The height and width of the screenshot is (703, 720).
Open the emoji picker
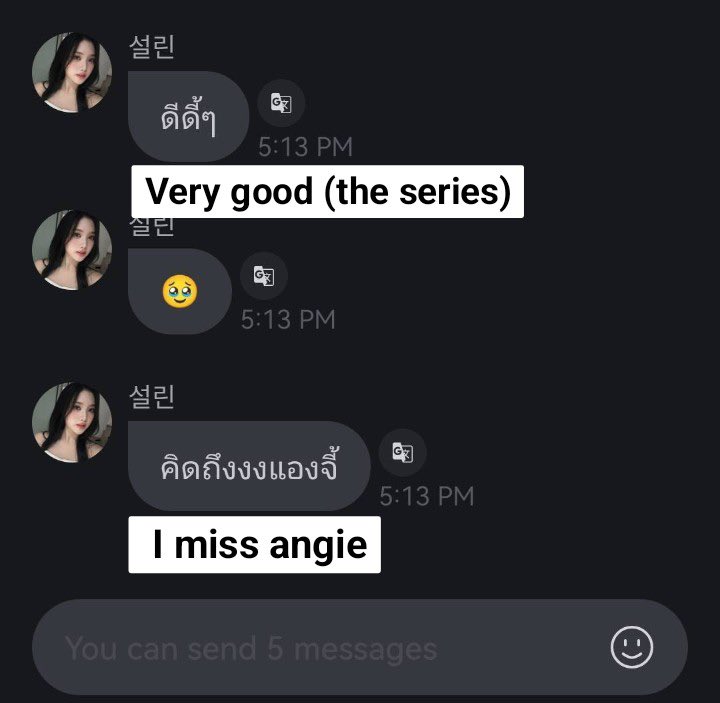632,647
